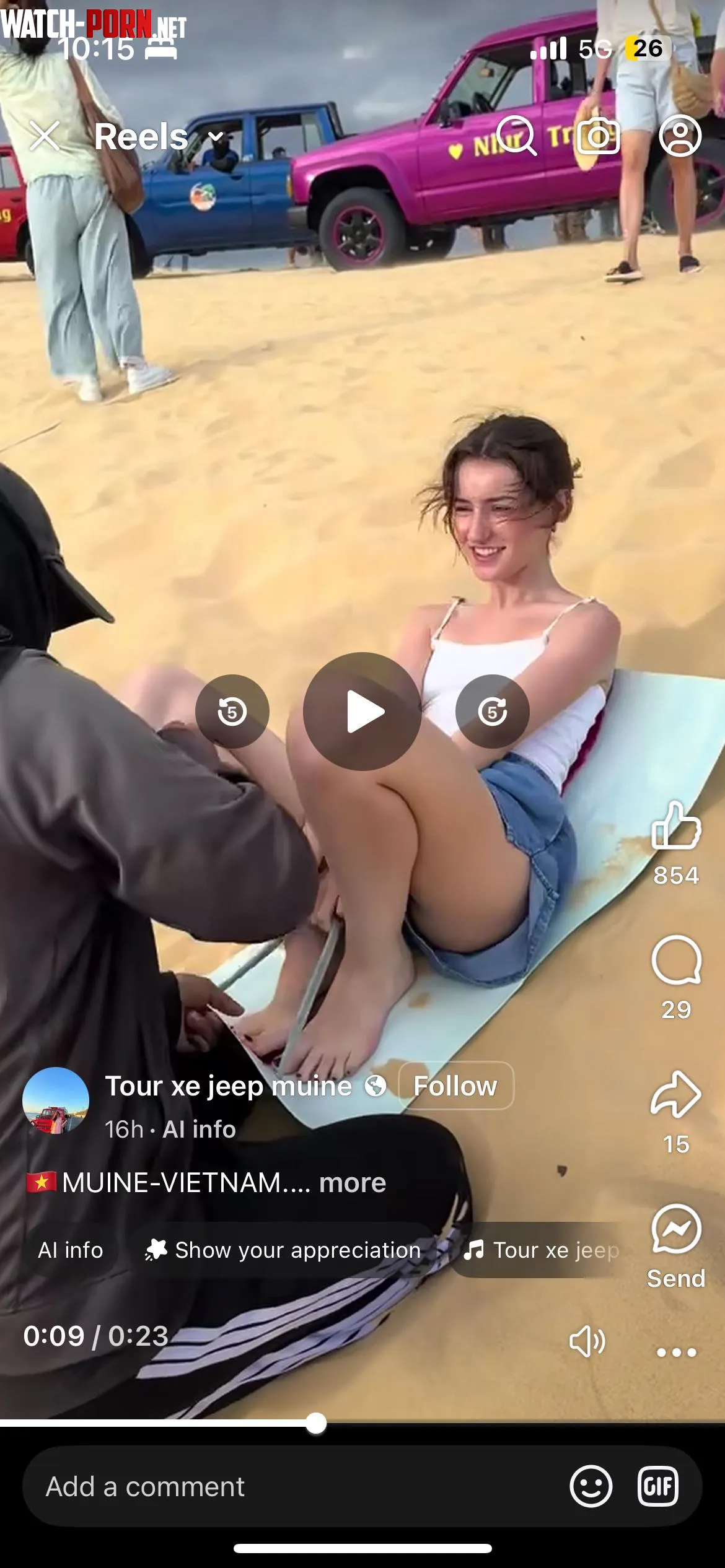Image resolution: width=725 pixels, height=1568 pixels.
Task: Expand the caption with more
Action: coord(352,1183)
